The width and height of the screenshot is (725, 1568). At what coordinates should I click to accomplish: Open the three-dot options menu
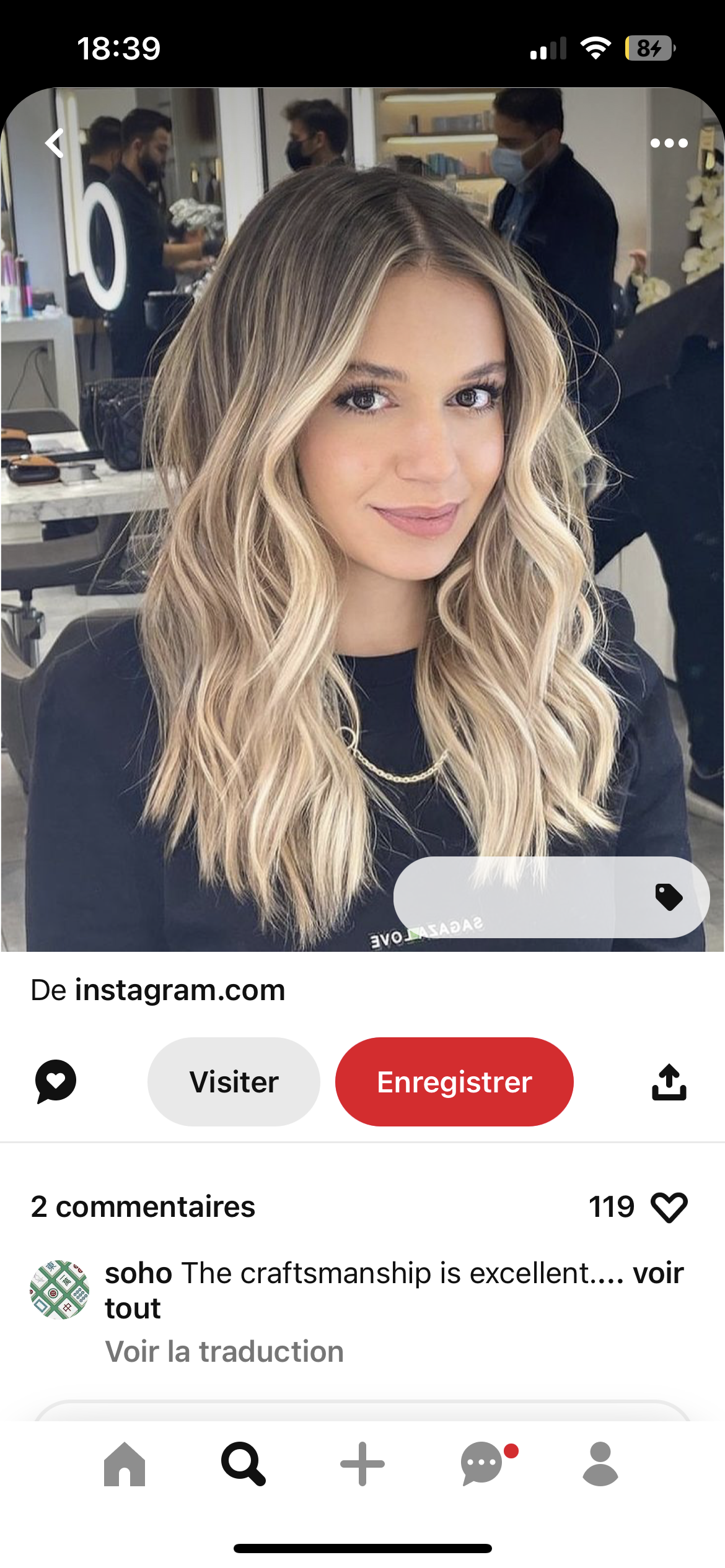[x=669, y=144]
